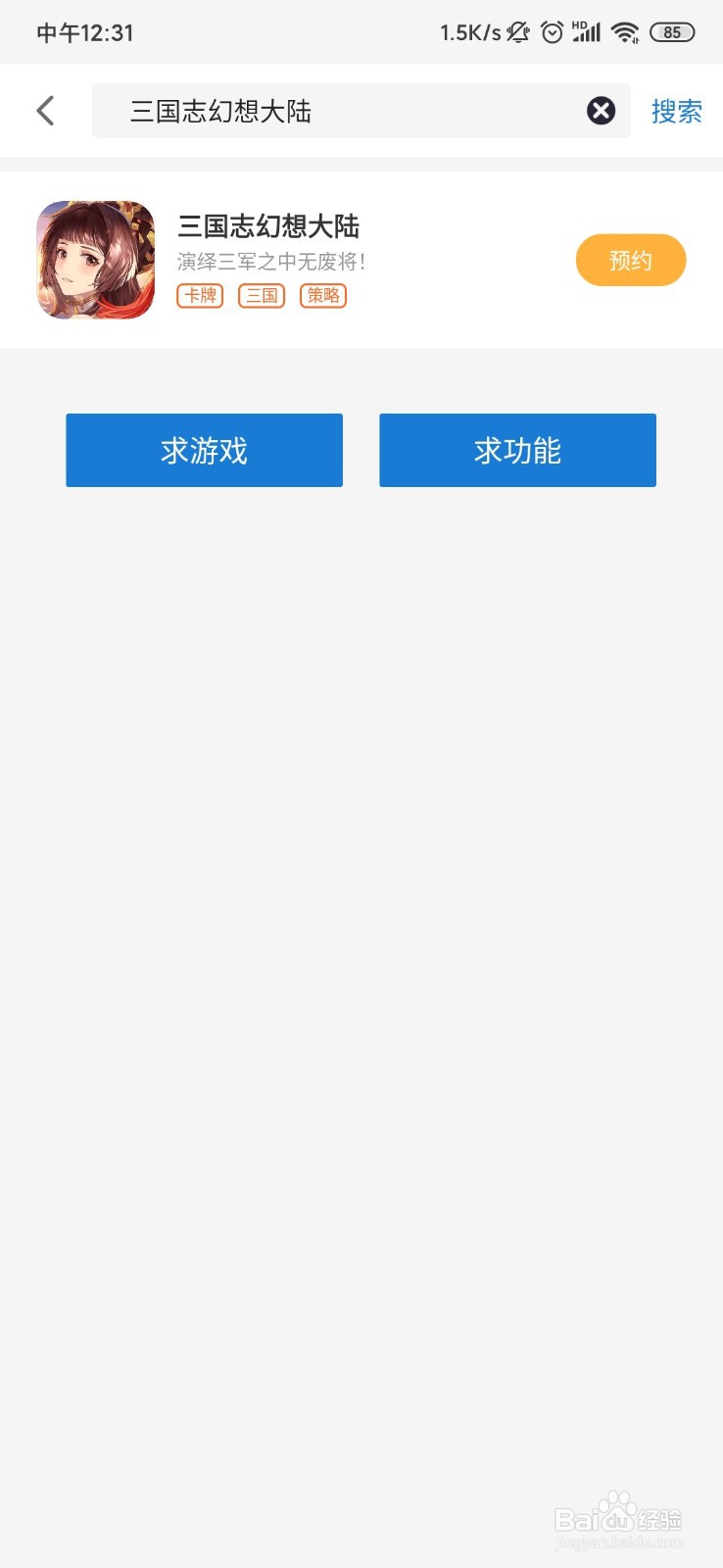The width and height of the screenshot is (723, 1568).
Task: Tap the 策略 tag label
Action: (x=323, y=295)
